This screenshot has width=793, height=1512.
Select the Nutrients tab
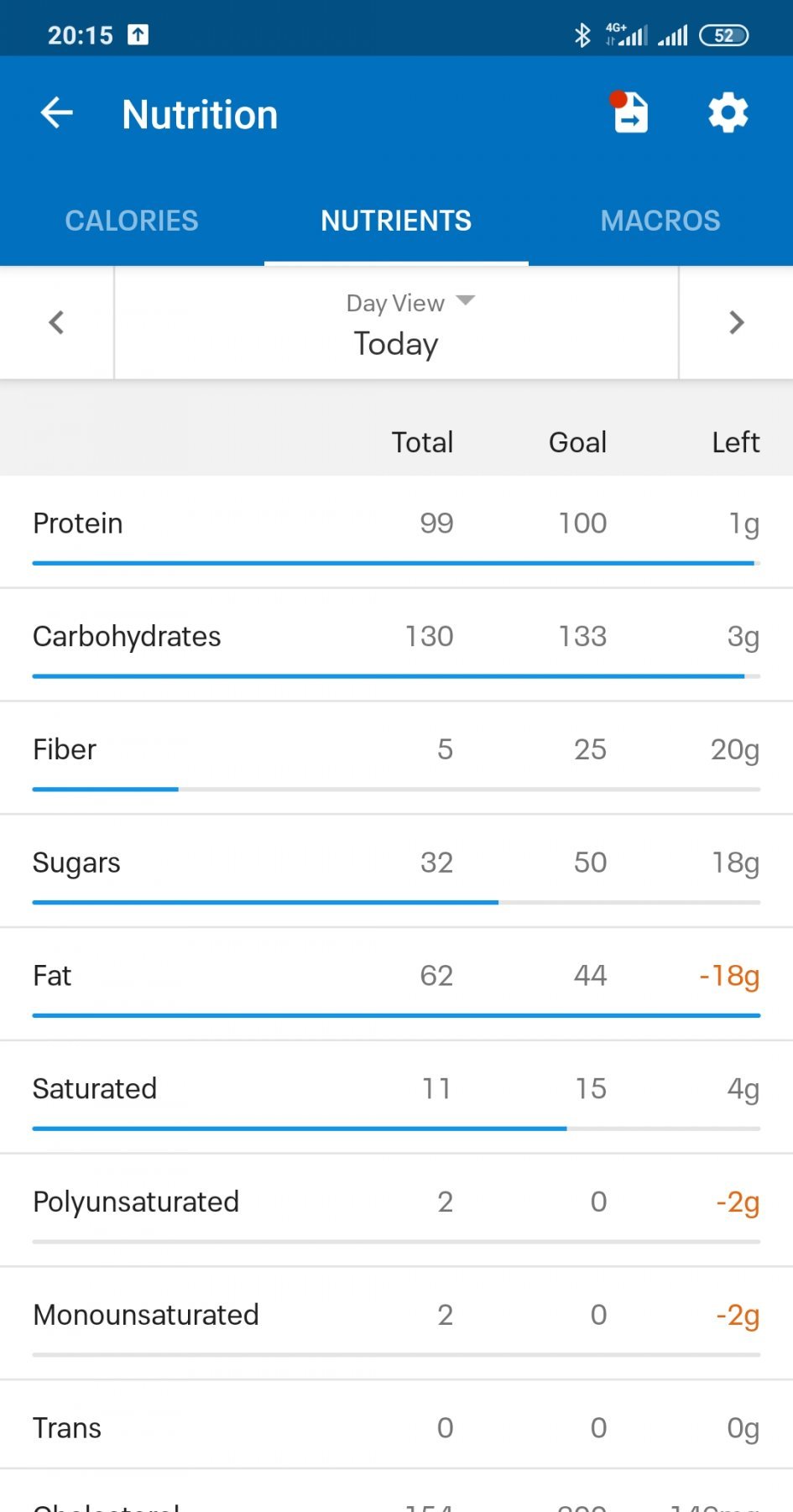(x=396, y=221)
